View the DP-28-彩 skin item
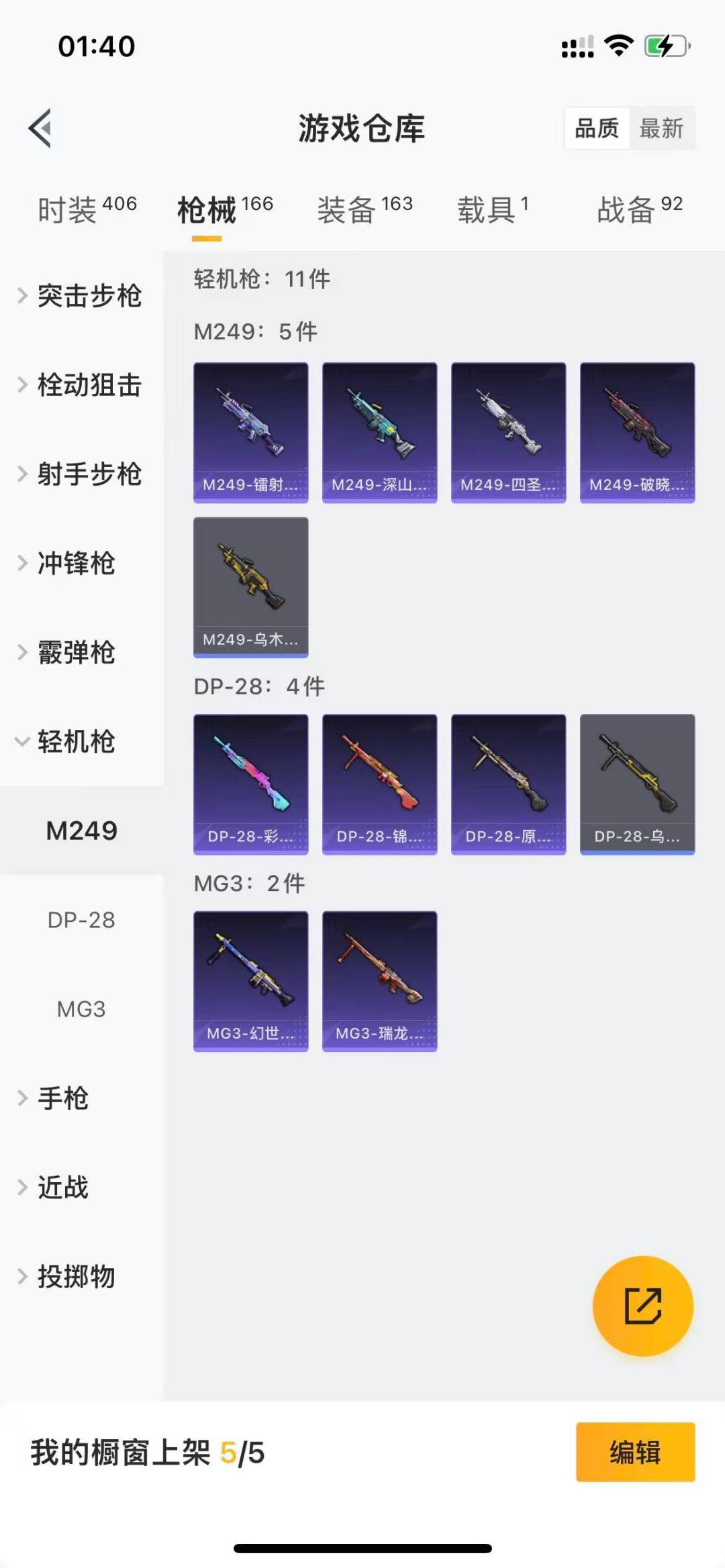This screenshot has width=725, height=1568. [x=250, y=784]
